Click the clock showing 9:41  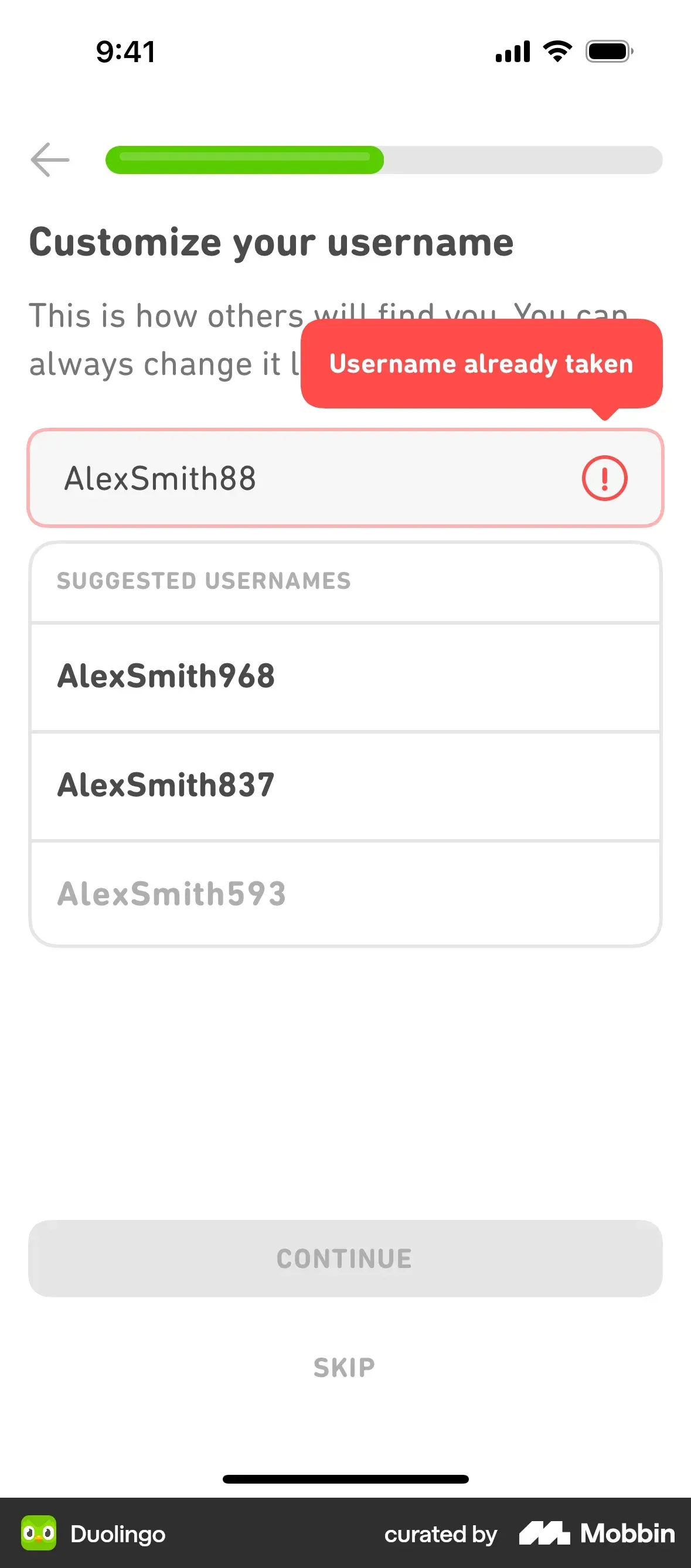(126, 52)
